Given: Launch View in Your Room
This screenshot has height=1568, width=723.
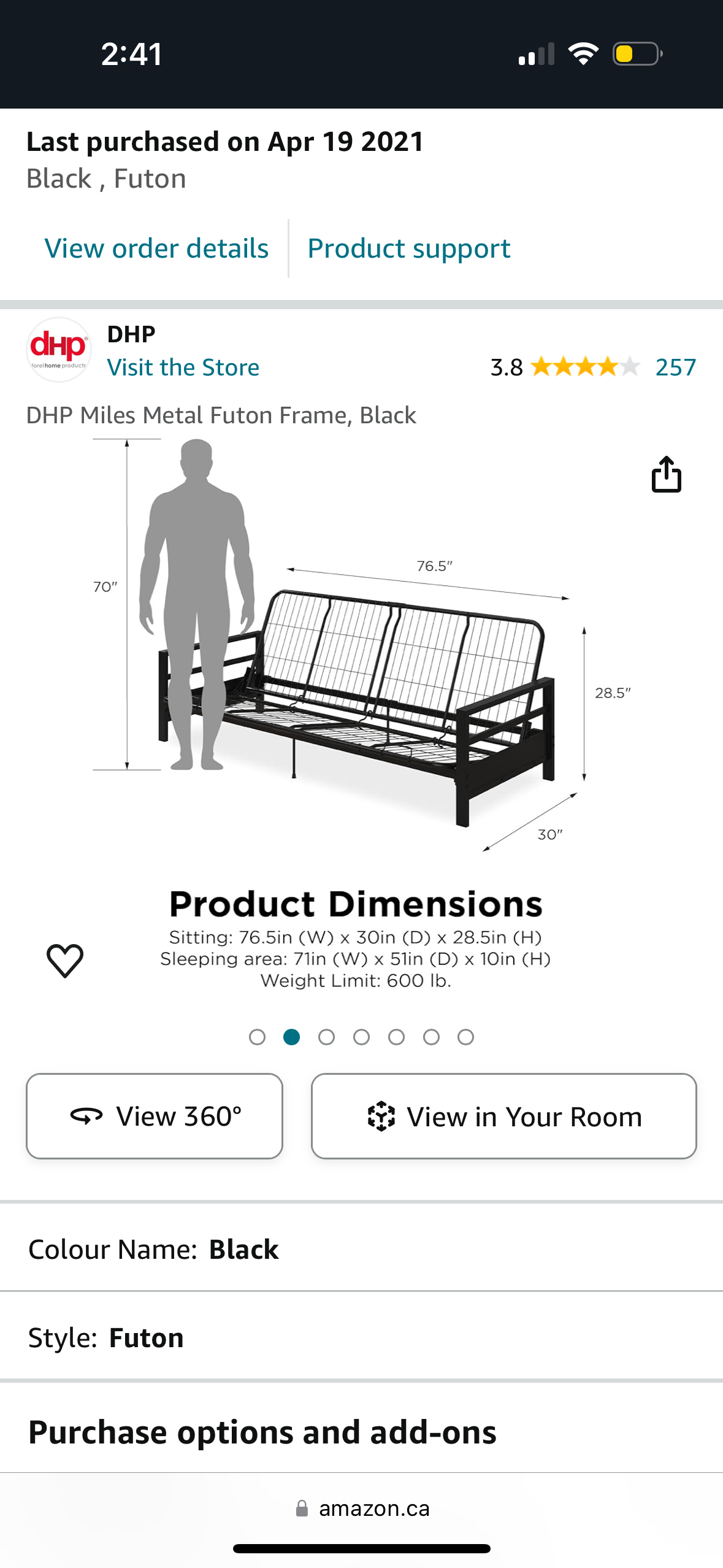Looking at the screenshot, I should pos(503,1116).
